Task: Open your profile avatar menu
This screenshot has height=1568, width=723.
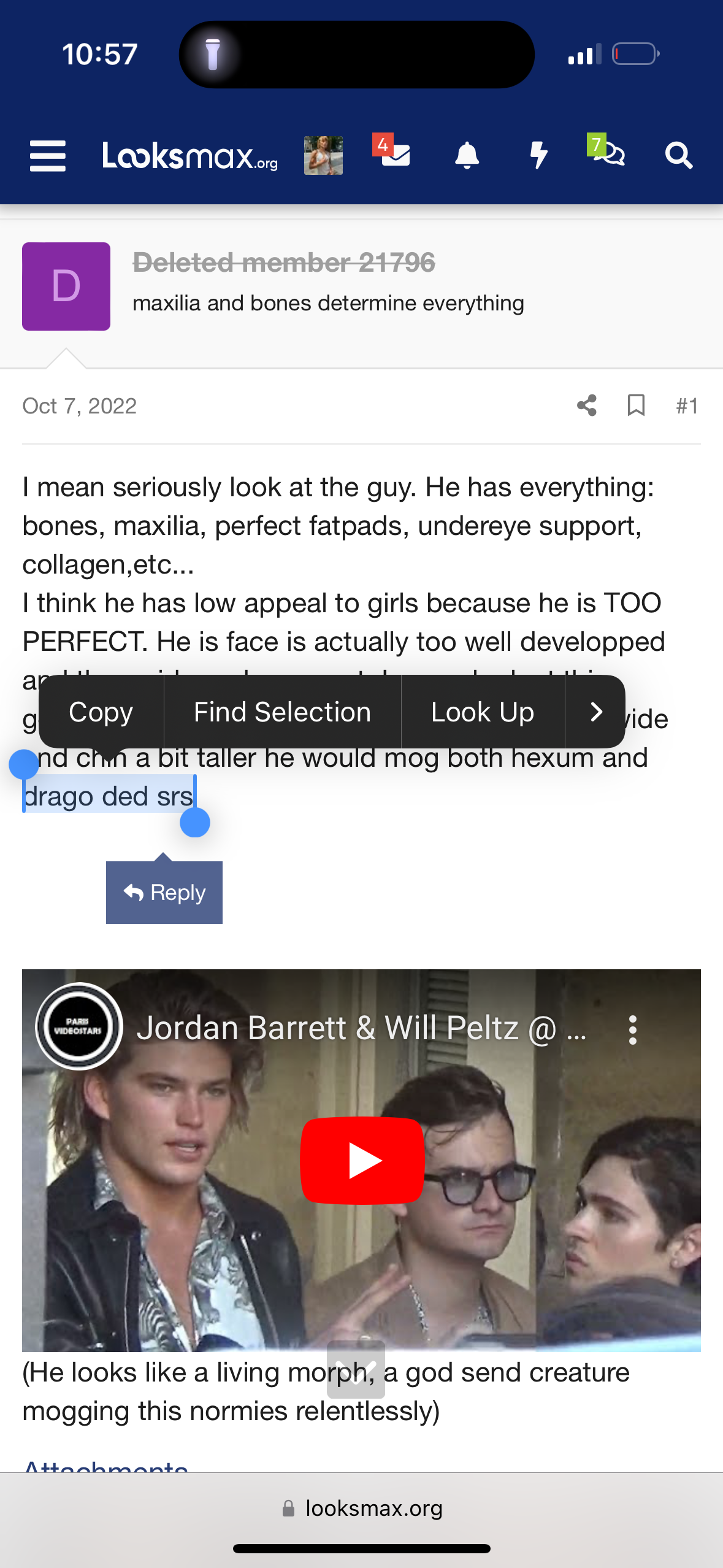Action: tap(323, 155)
